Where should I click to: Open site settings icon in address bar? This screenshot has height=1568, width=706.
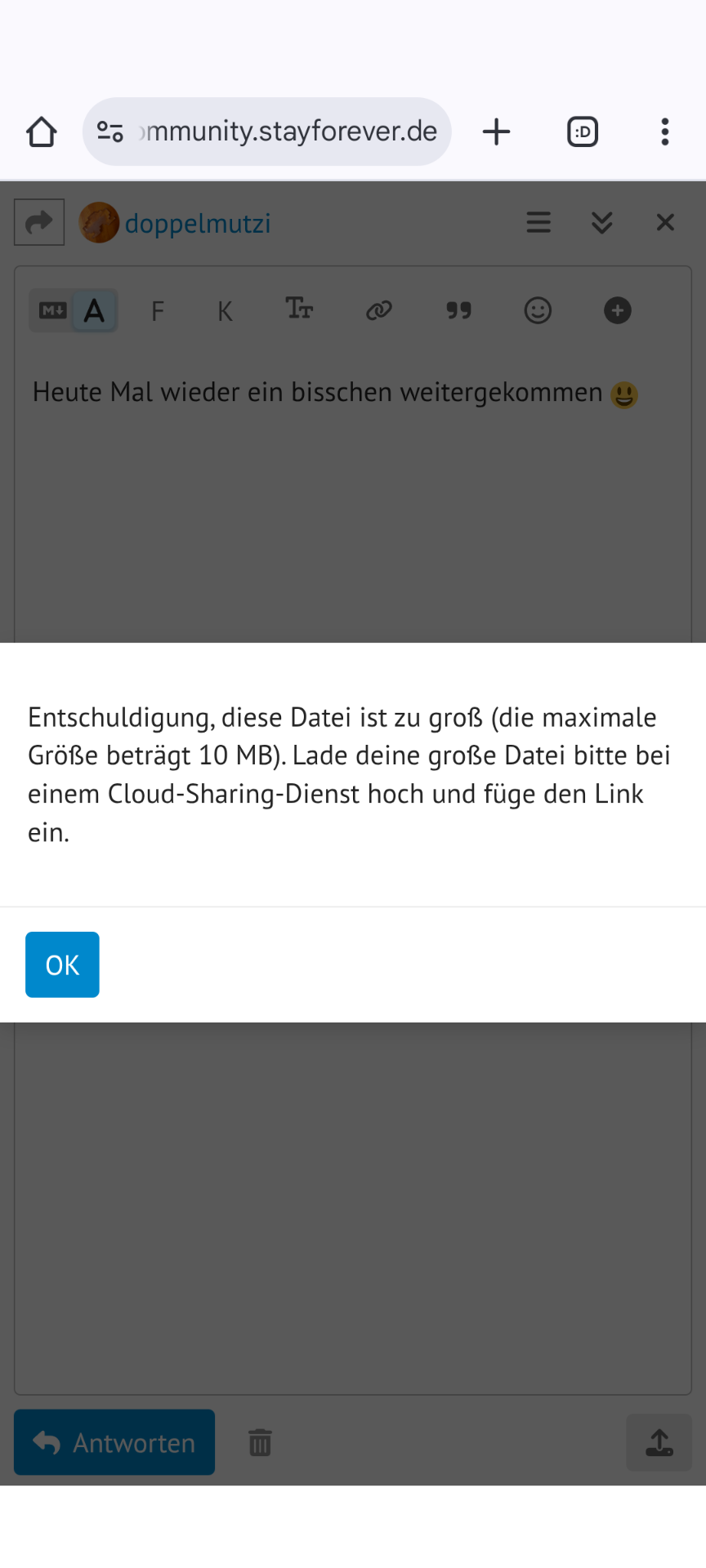pyautogui.click(x=109, y=131)
